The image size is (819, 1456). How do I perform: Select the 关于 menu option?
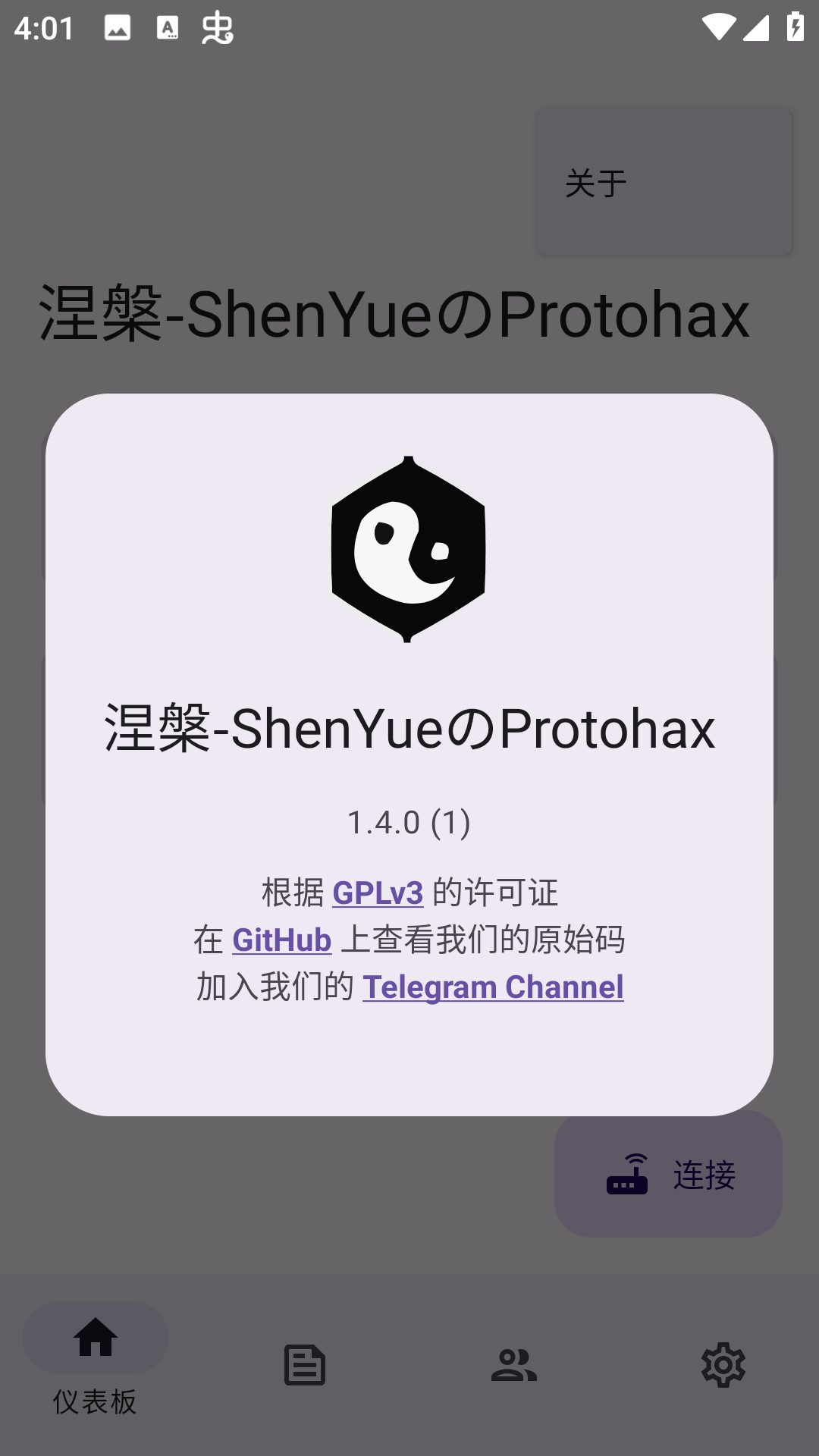point(596,182)
